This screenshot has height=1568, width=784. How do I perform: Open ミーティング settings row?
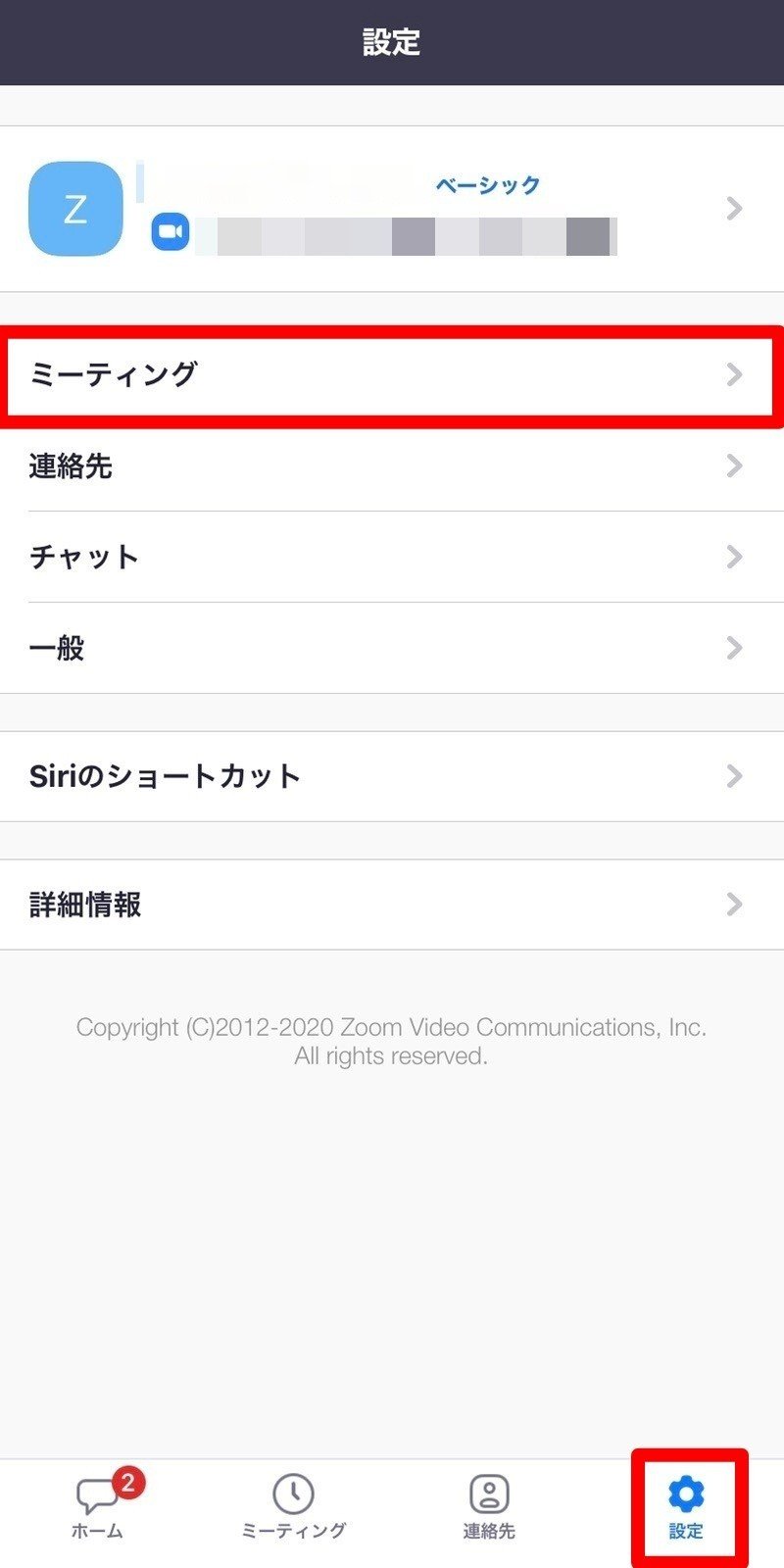coord(392,374)
